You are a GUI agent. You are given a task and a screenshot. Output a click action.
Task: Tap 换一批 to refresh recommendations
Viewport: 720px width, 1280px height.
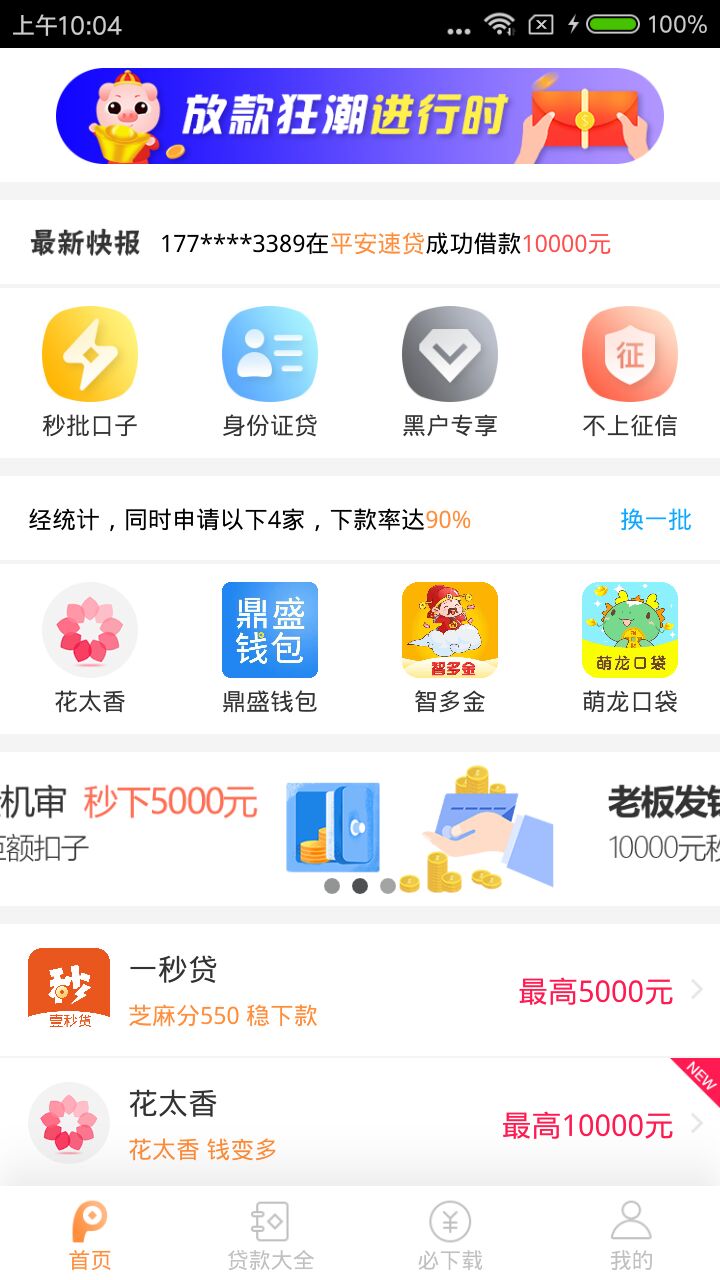(655, 520)
